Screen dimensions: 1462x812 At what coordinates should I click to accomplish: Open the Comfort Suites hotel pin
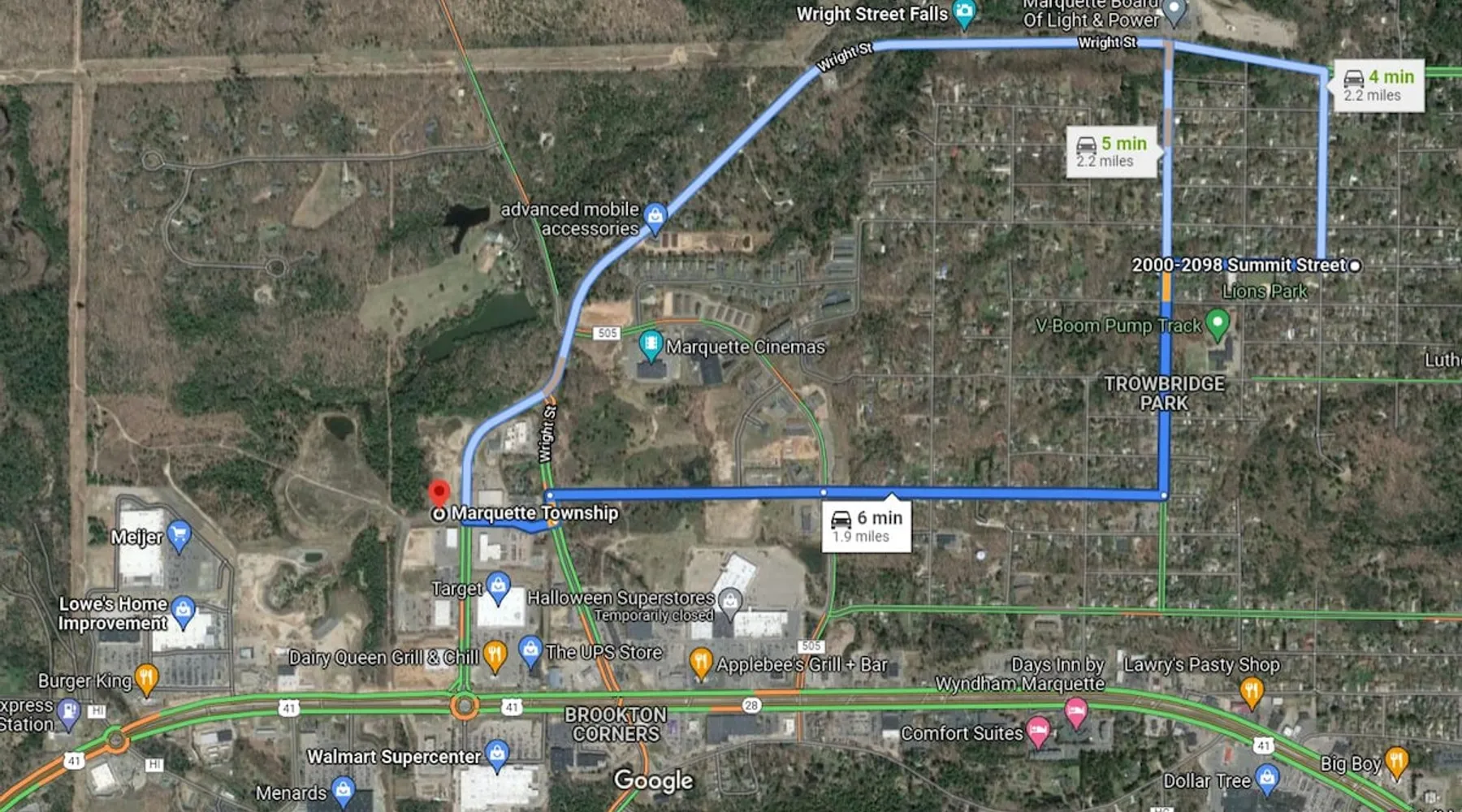pyautogui.click(x=1038, y=731)
